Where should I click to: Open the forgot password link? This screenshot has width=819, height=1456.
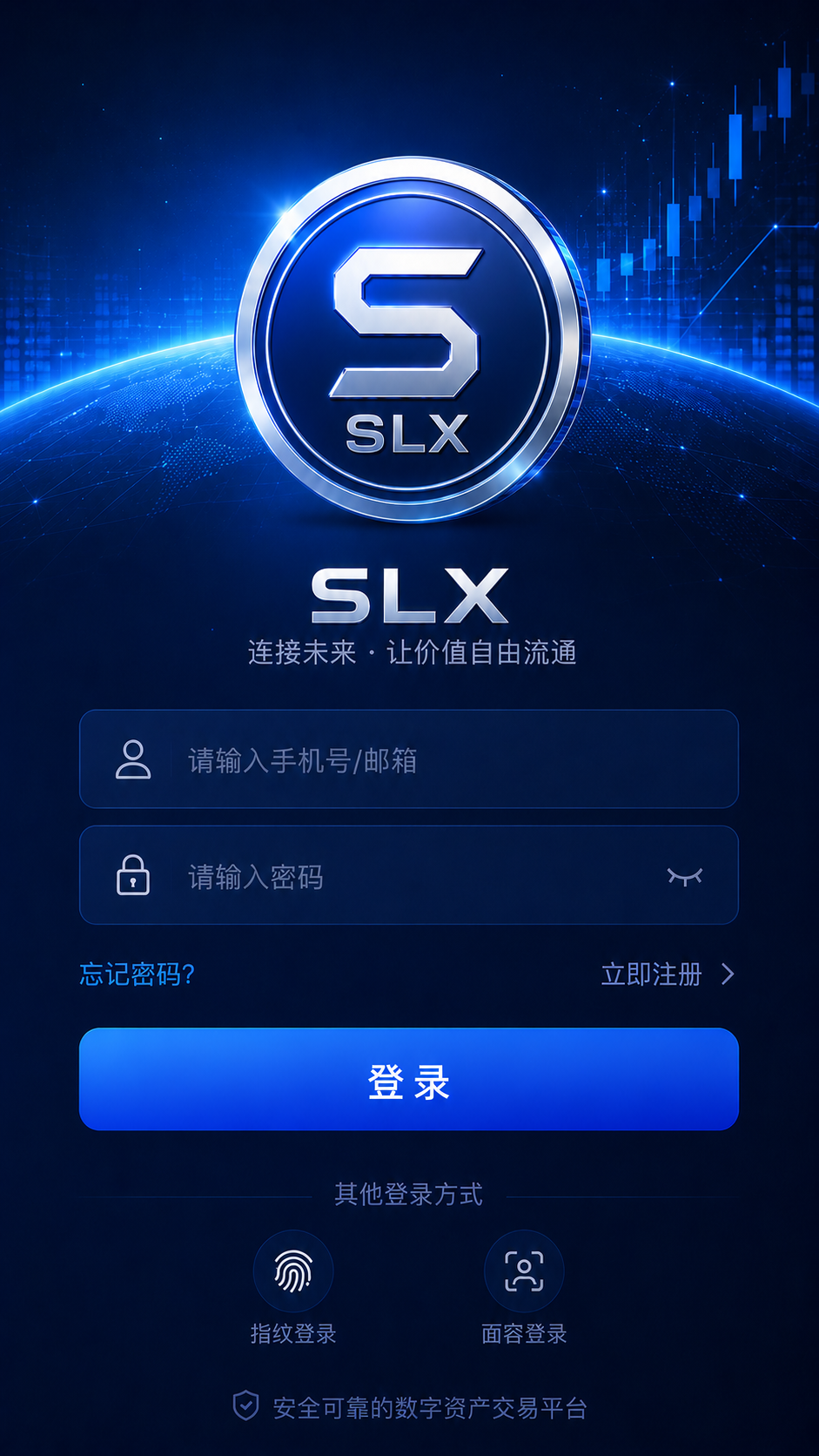137,974
